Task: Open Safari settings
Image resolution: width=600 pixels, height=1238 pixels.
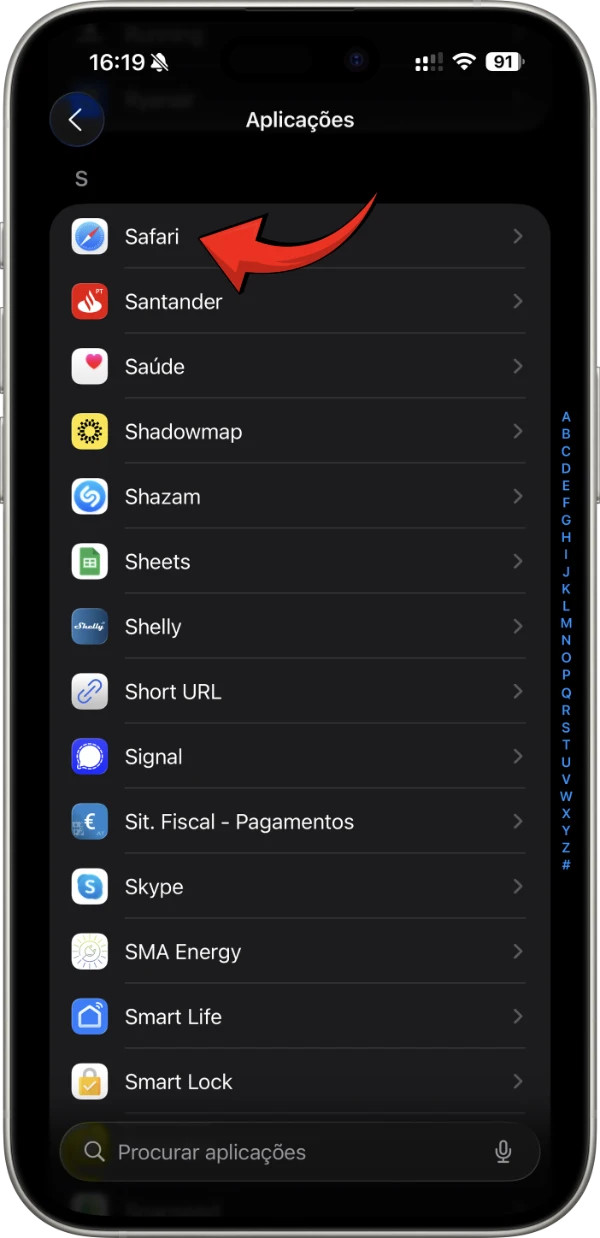Action: (x=300, y=237)
